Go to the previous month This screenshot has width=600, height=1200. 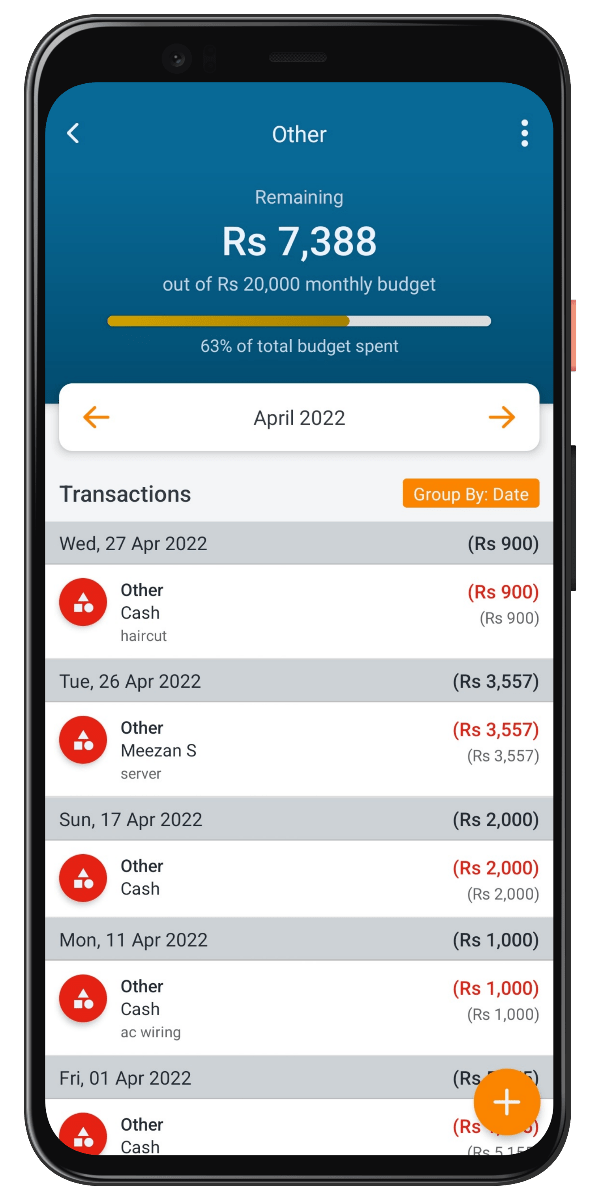pos(96,418)
